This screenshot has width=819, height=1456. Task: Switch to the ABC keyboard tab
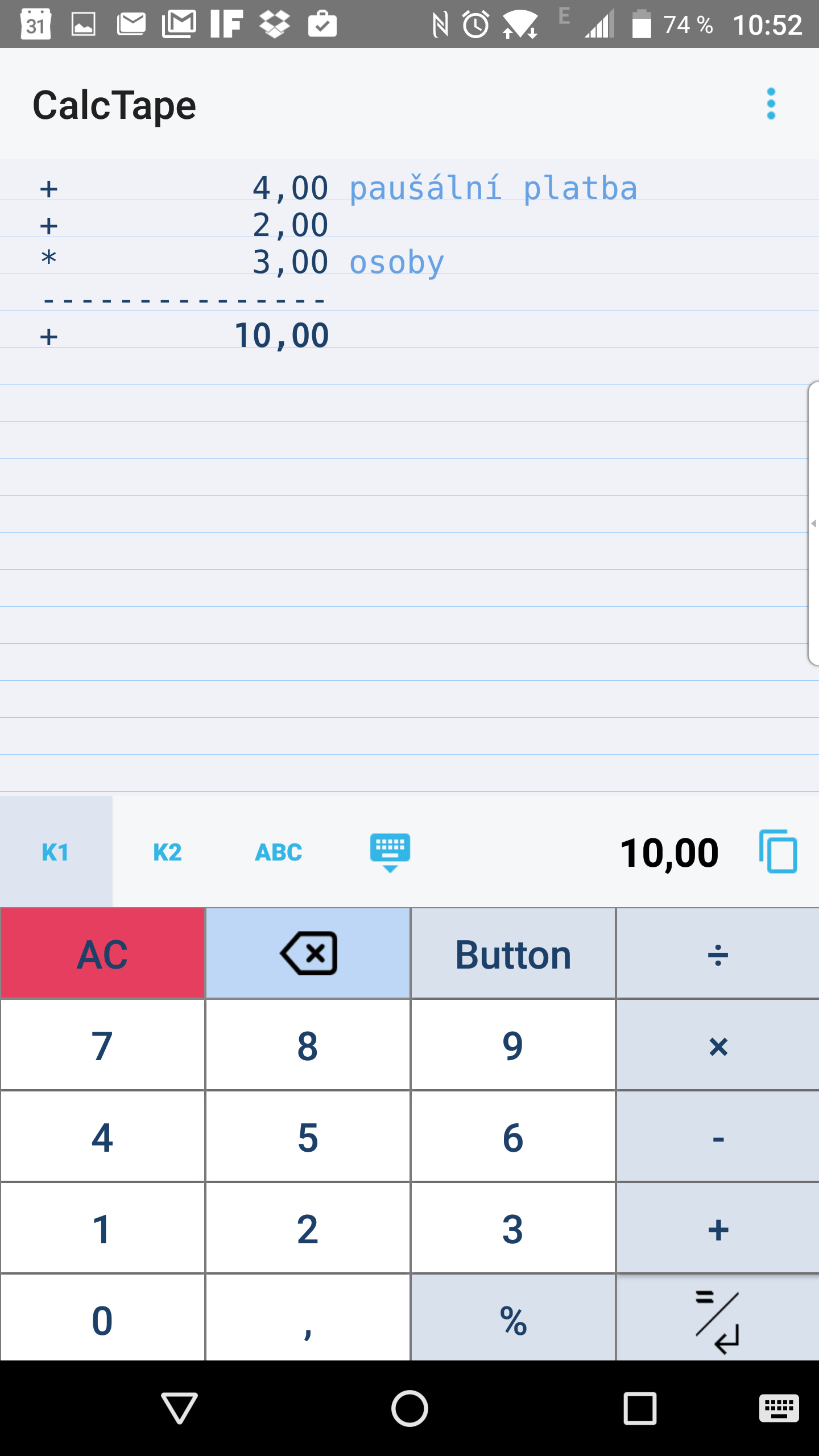click(x=279, y=852)
